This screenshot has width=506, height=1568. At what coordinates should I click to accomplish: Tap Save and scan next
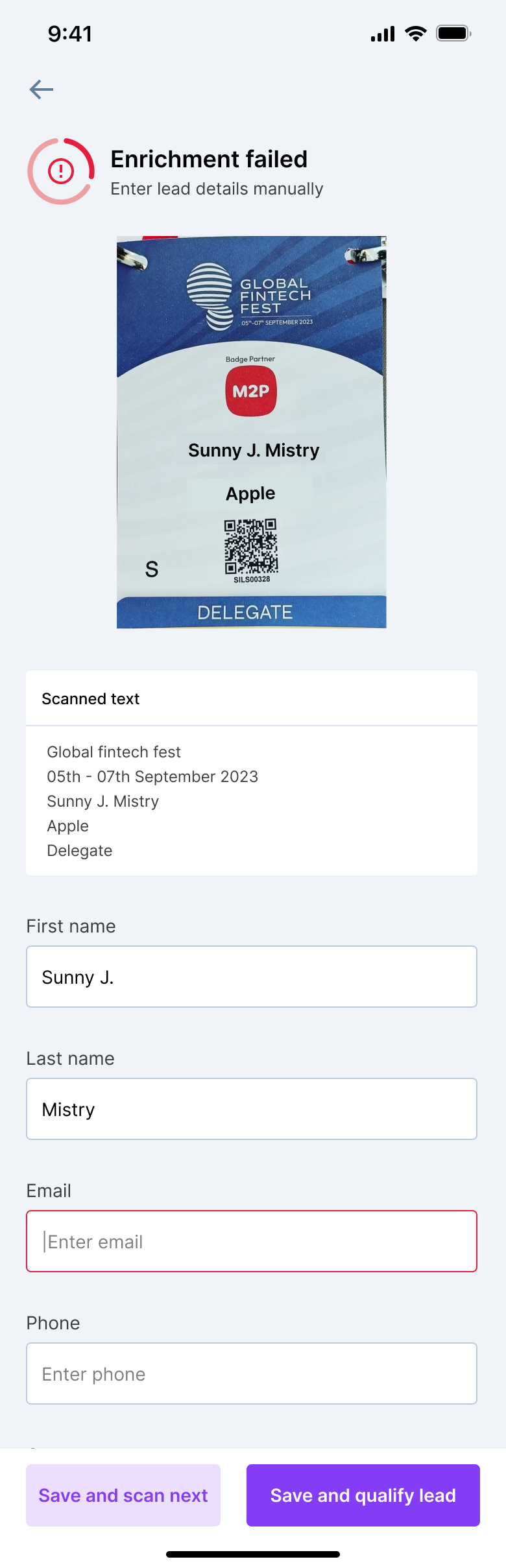pyautogui.click(x=123, y=1495)
